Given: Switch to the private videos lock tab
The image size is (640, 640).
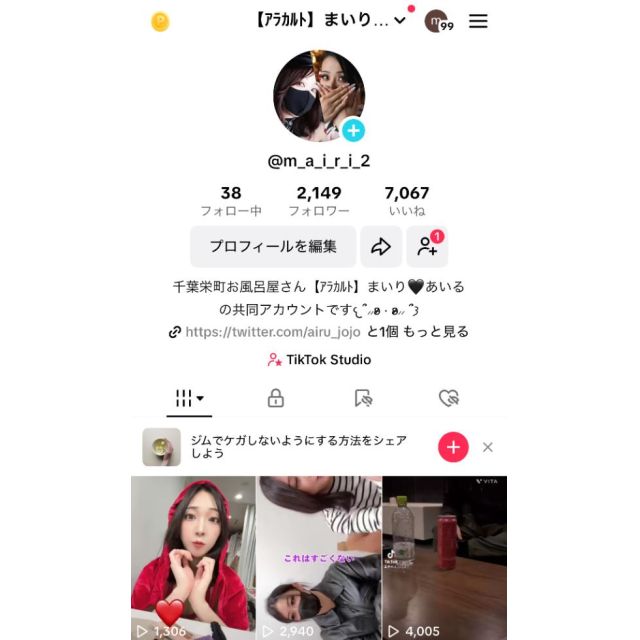Looking at the screenshot, I should pyautogui.click(x=275, y=398).
